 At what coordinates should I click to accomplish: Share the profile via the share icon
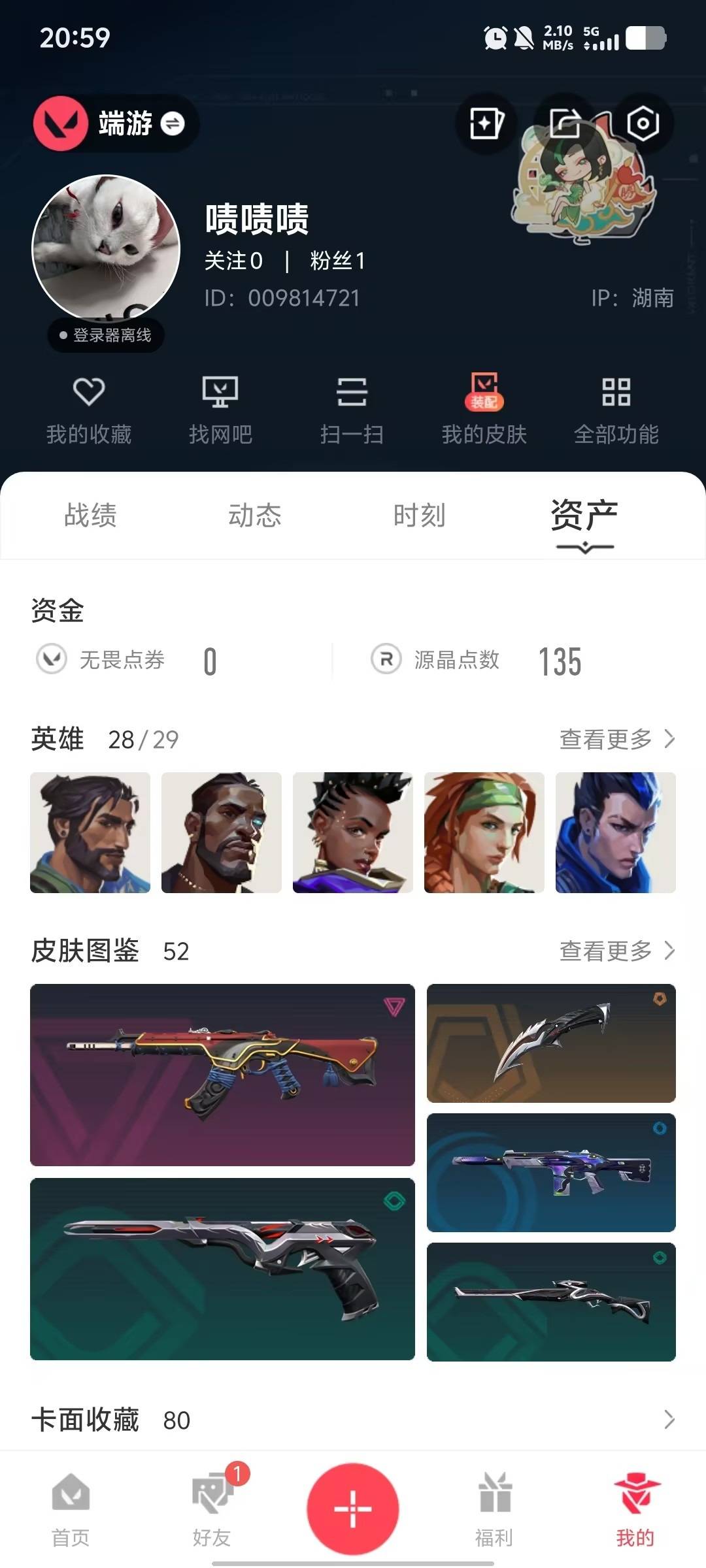point(567,123)
